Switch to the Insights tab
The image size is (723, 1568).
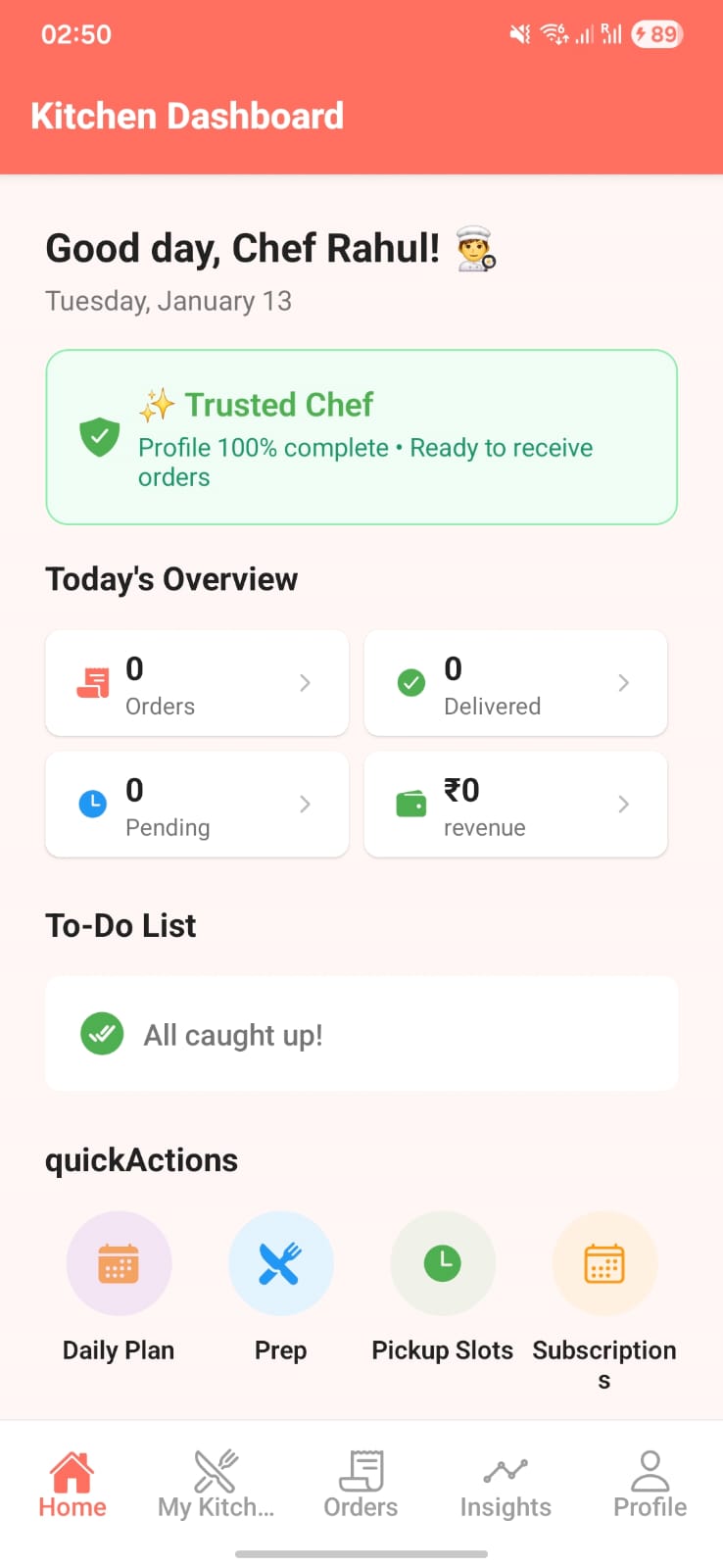(x=505, y=1483)
